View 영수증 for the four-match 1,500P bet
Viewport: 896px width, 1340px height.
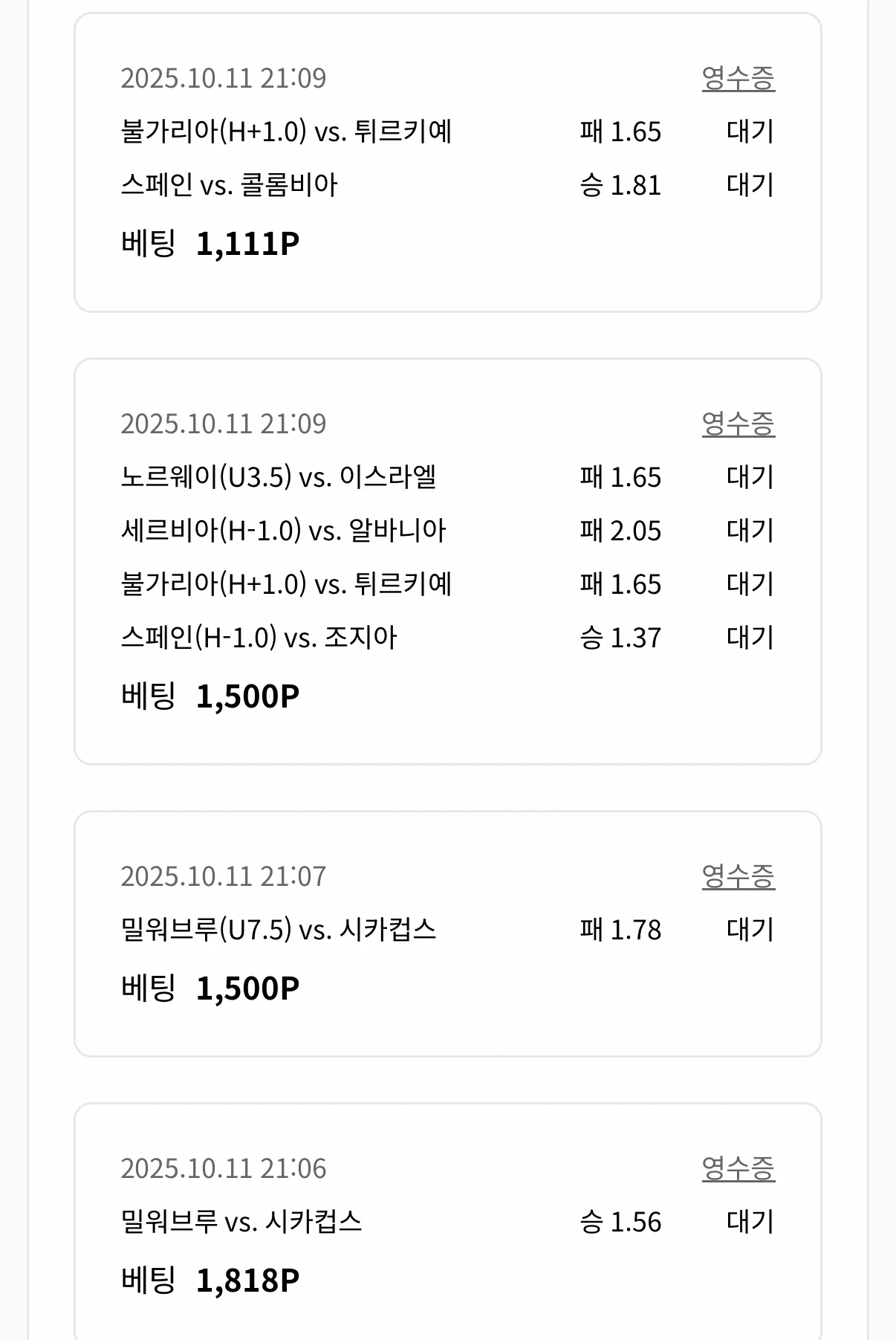coord(738,424)
